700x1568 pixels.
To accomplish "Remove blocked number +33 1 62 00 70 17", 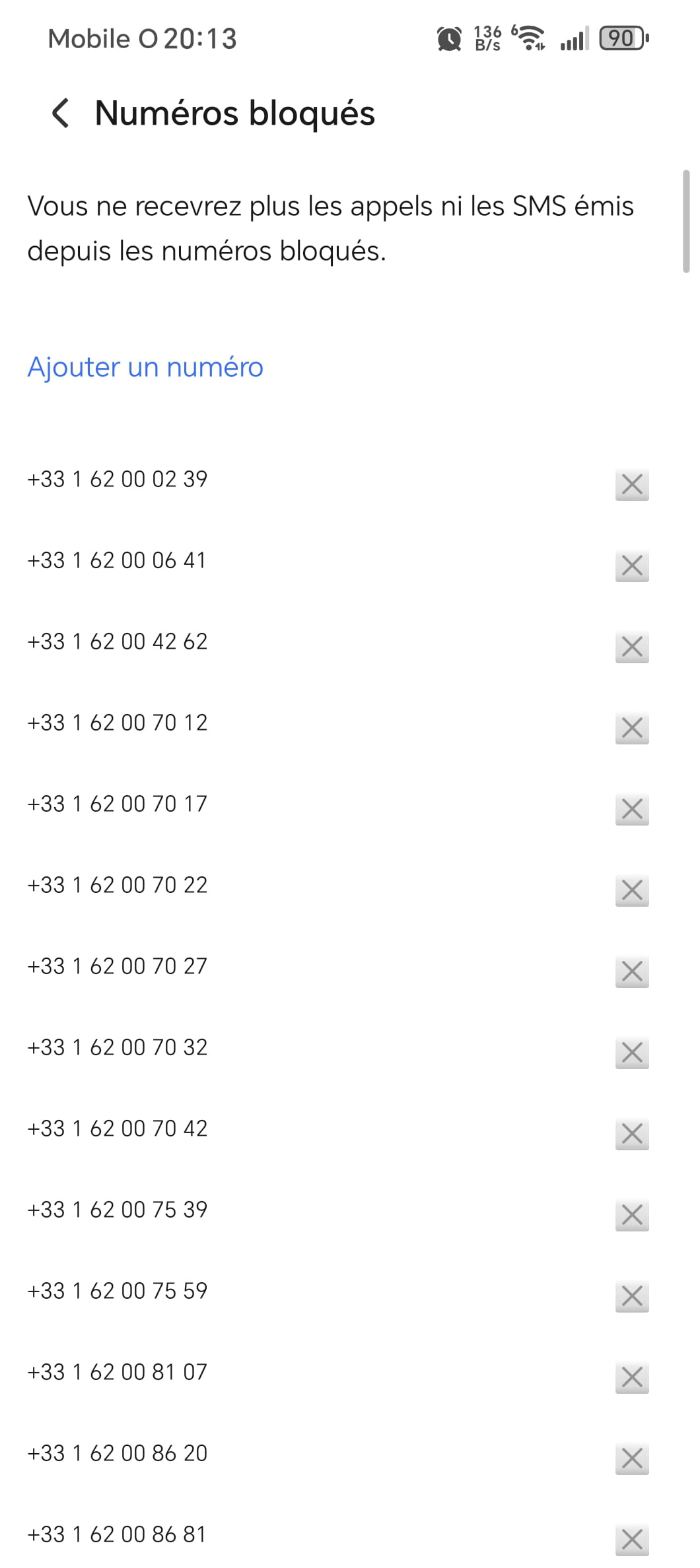I will coord(632,809).
